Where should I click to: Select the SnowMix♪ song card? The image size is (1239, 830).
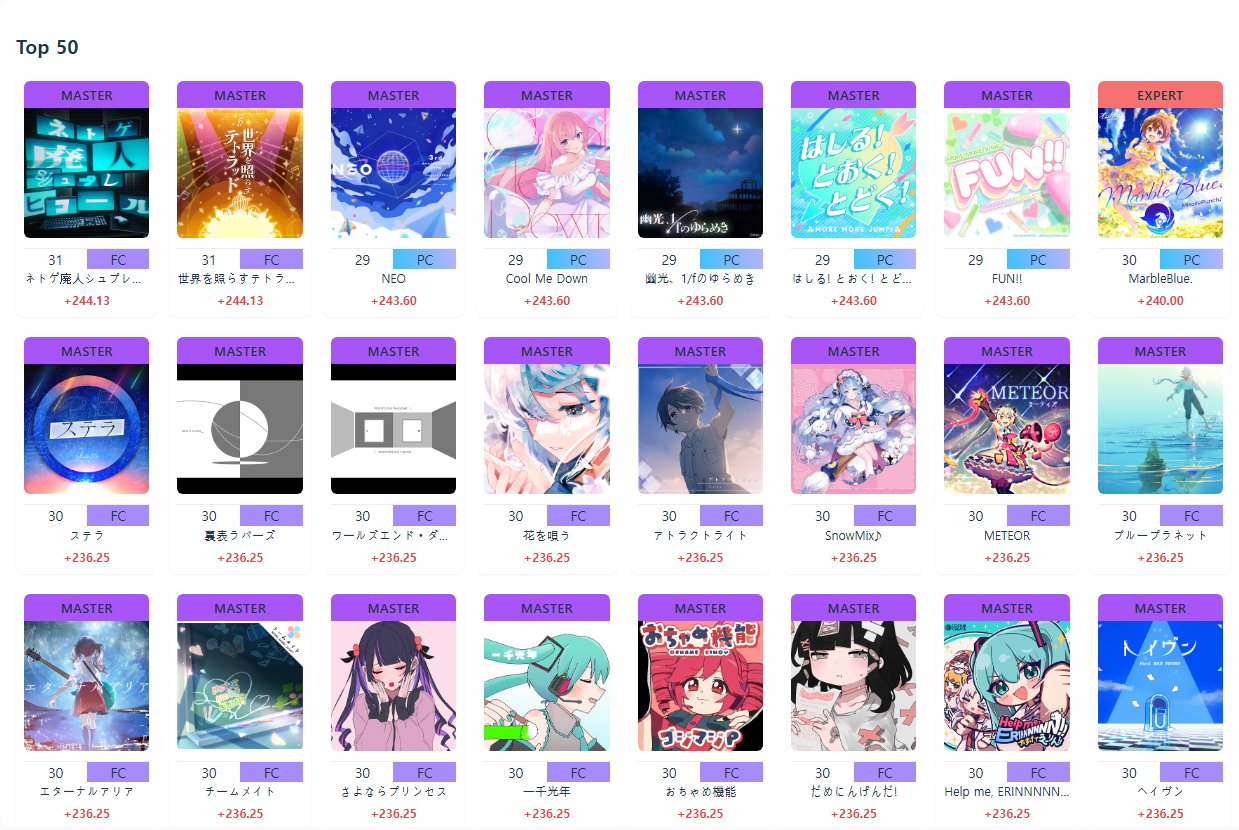click(853, 429)
